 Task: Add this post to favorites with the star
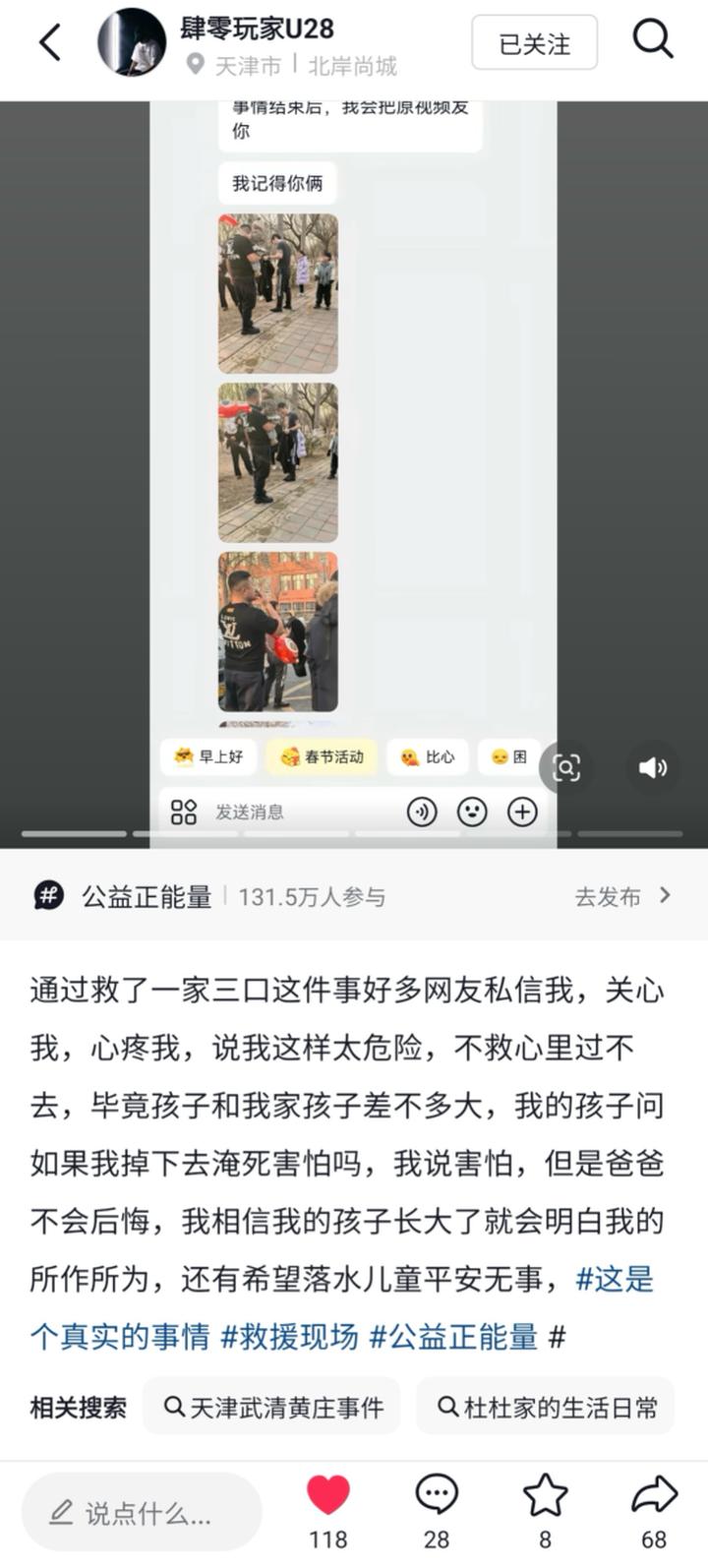click(545, 1497)
